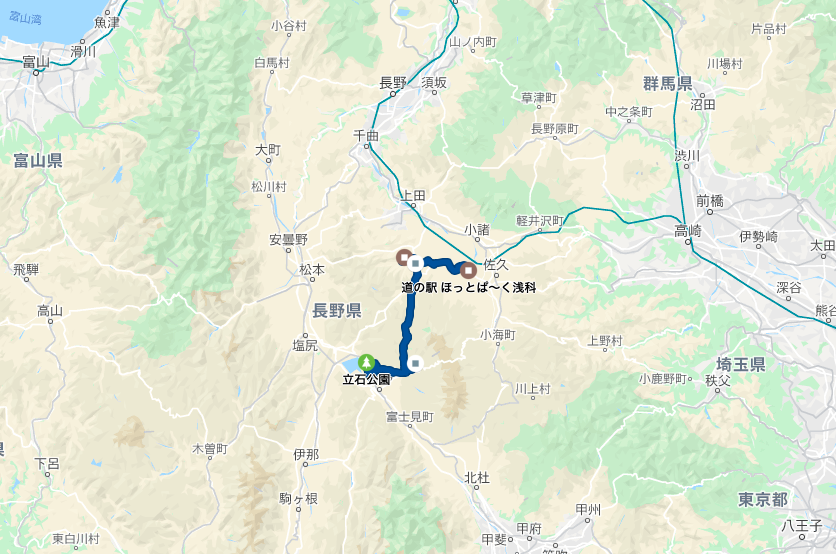Select the white waypoint east of 立石公園

coord(415,362)
